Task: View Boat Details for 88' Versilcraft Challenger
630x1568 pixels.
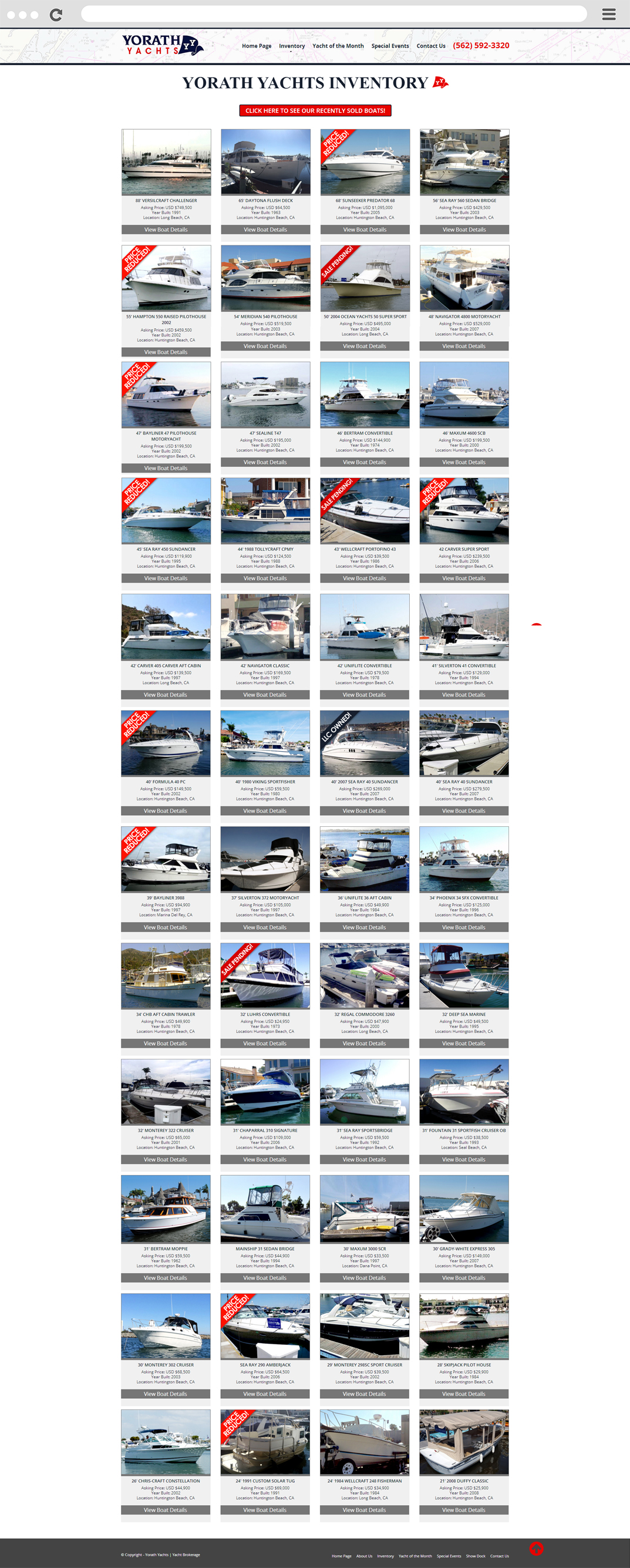Action: coord(166,230)
